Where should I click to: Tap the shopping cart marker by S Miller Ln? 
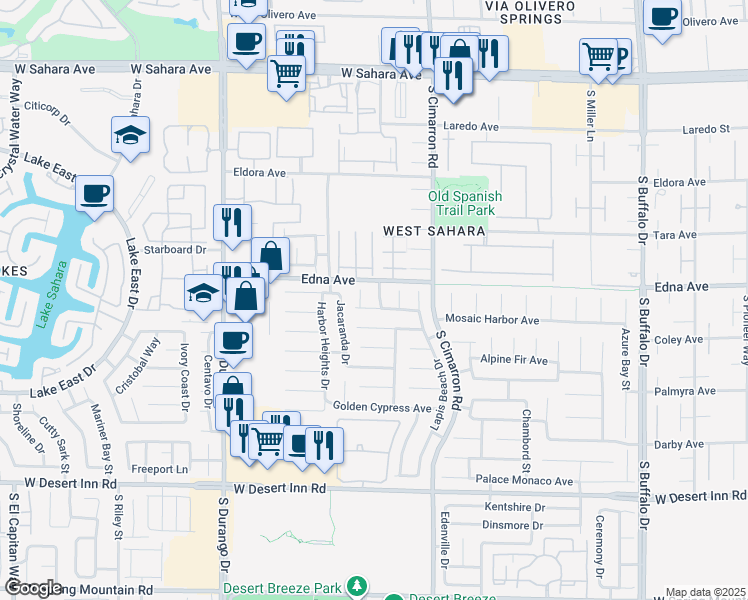(x=598, y=56)
